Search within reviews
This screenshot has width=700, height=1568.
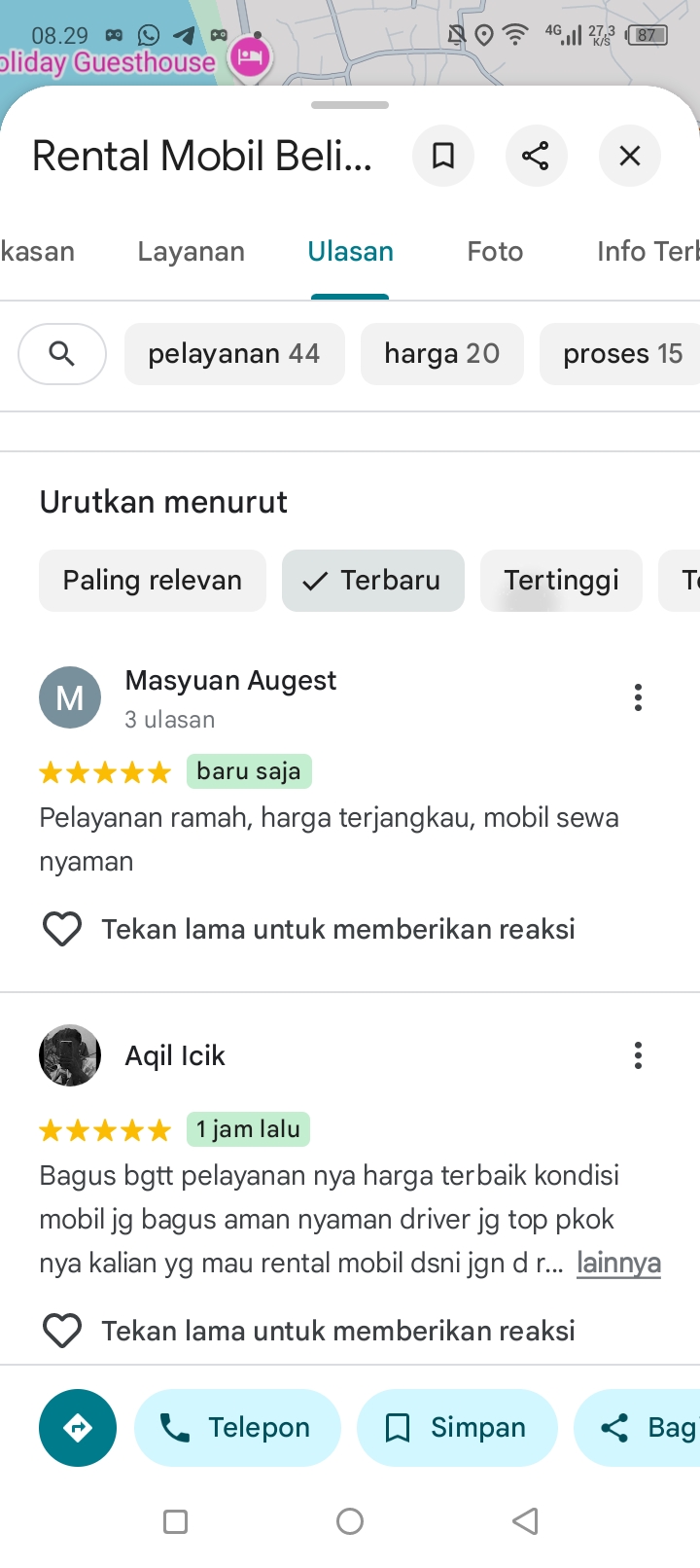(x=62, y=354)
